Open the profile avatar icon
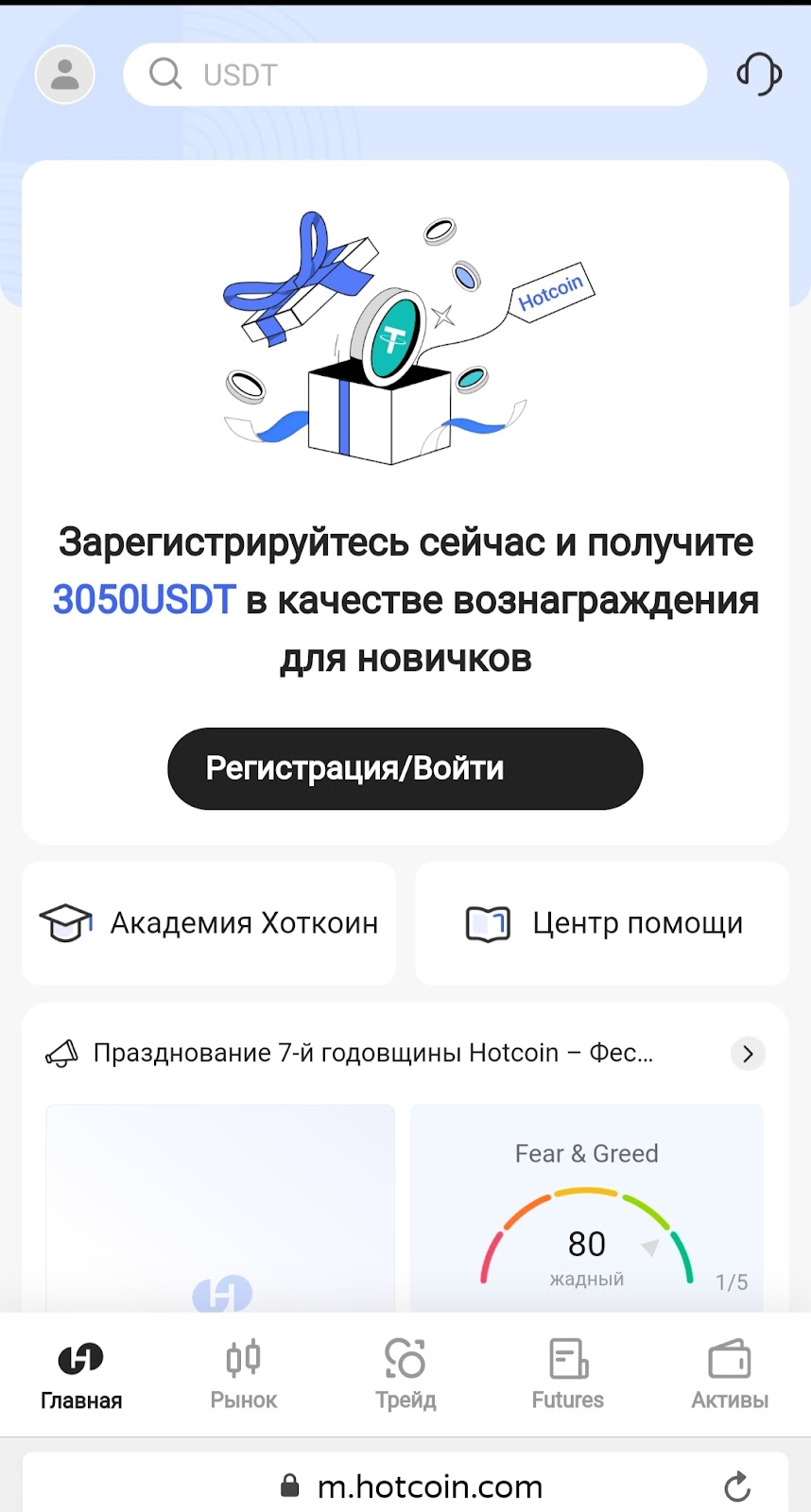Screen dimensions: 811x1512 (x=64, y=75)
